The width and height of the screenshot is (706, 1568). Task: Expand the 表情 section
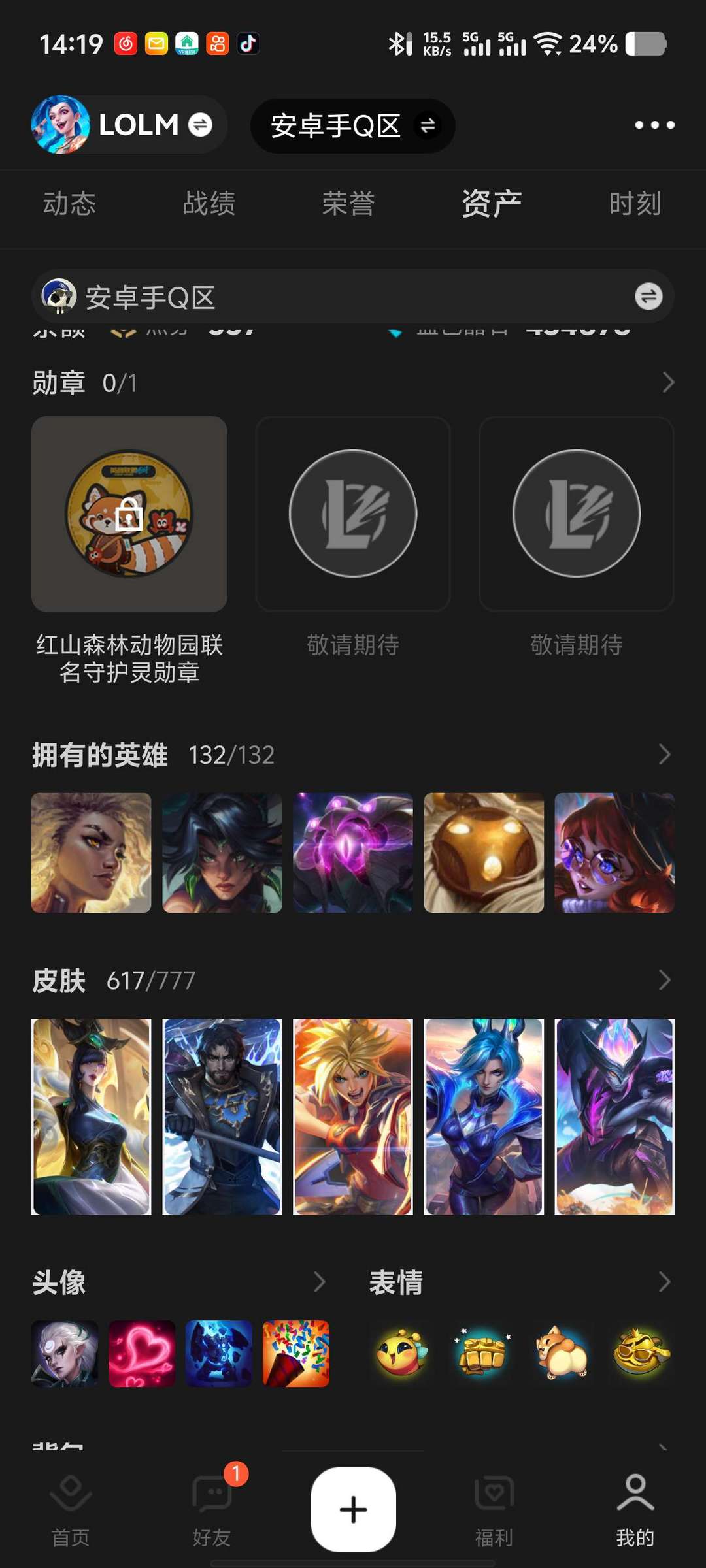665,1282
